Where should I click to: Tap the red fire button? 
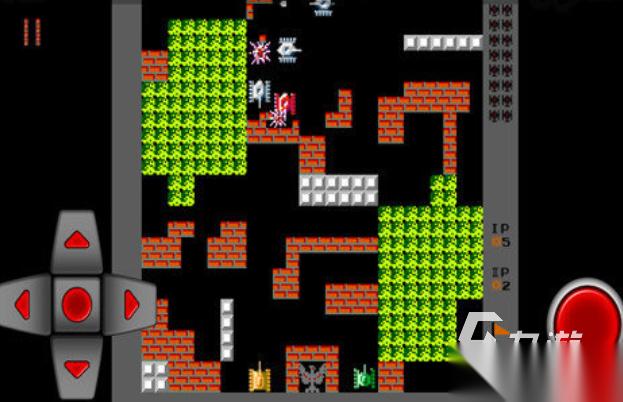pos(594,325)
